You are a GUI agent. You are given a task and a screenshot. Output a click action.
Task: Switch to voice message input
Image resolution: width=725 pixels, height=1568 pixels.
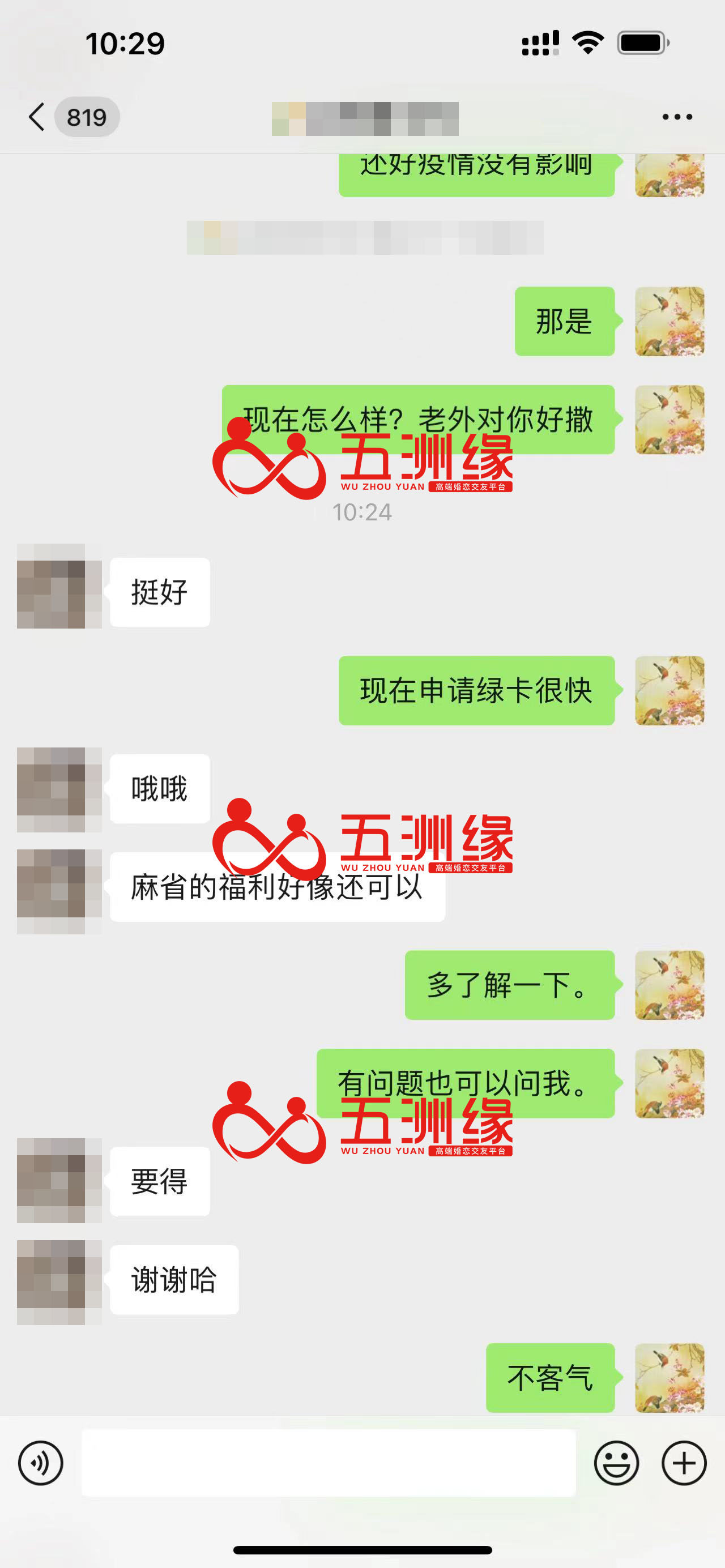(41, 1463)
